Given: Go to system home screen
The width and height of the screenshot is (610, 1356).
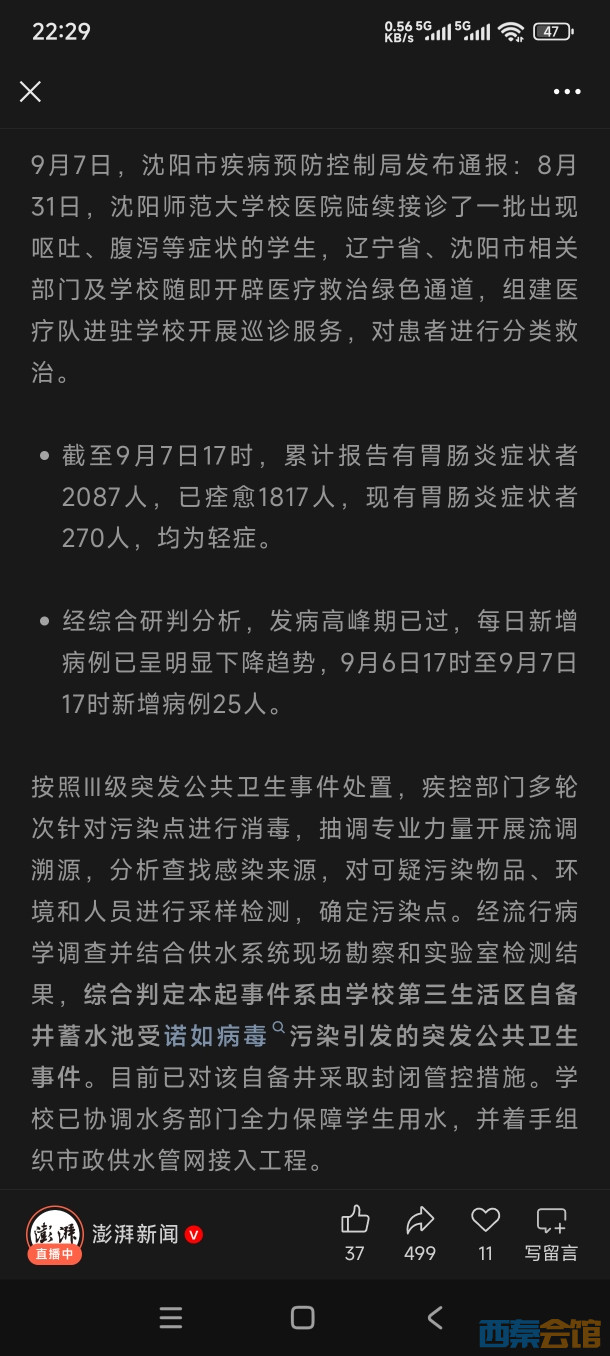Looking at the screenshot, I should [302, 1318].
